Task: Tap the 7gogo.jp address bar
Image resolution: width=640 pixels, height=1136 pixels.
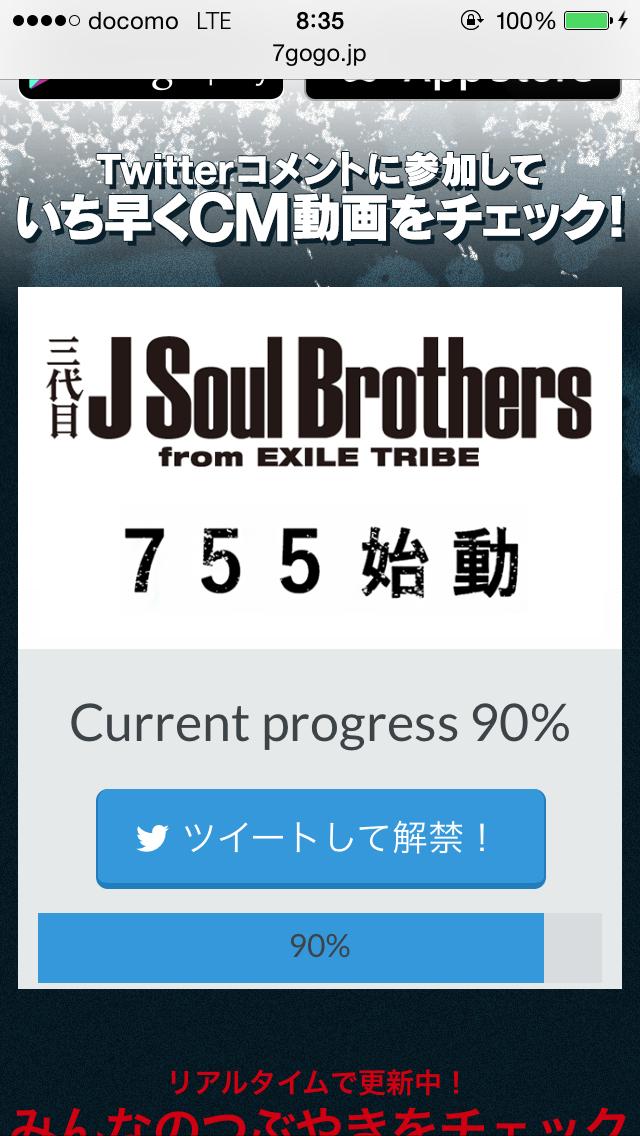Action: [320, 53]
